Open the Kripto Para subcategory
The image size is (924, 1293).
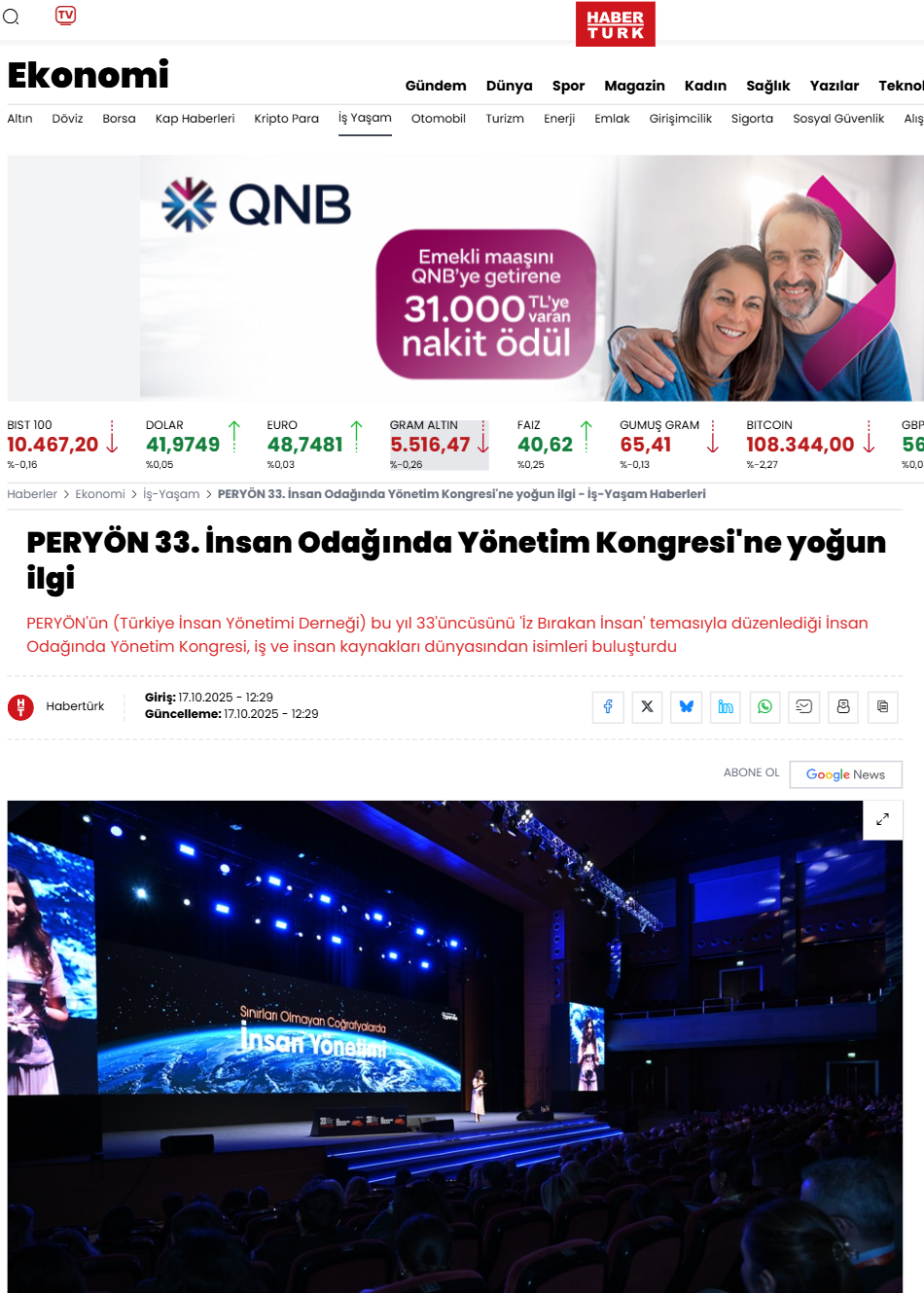click(x=286, y=119)
